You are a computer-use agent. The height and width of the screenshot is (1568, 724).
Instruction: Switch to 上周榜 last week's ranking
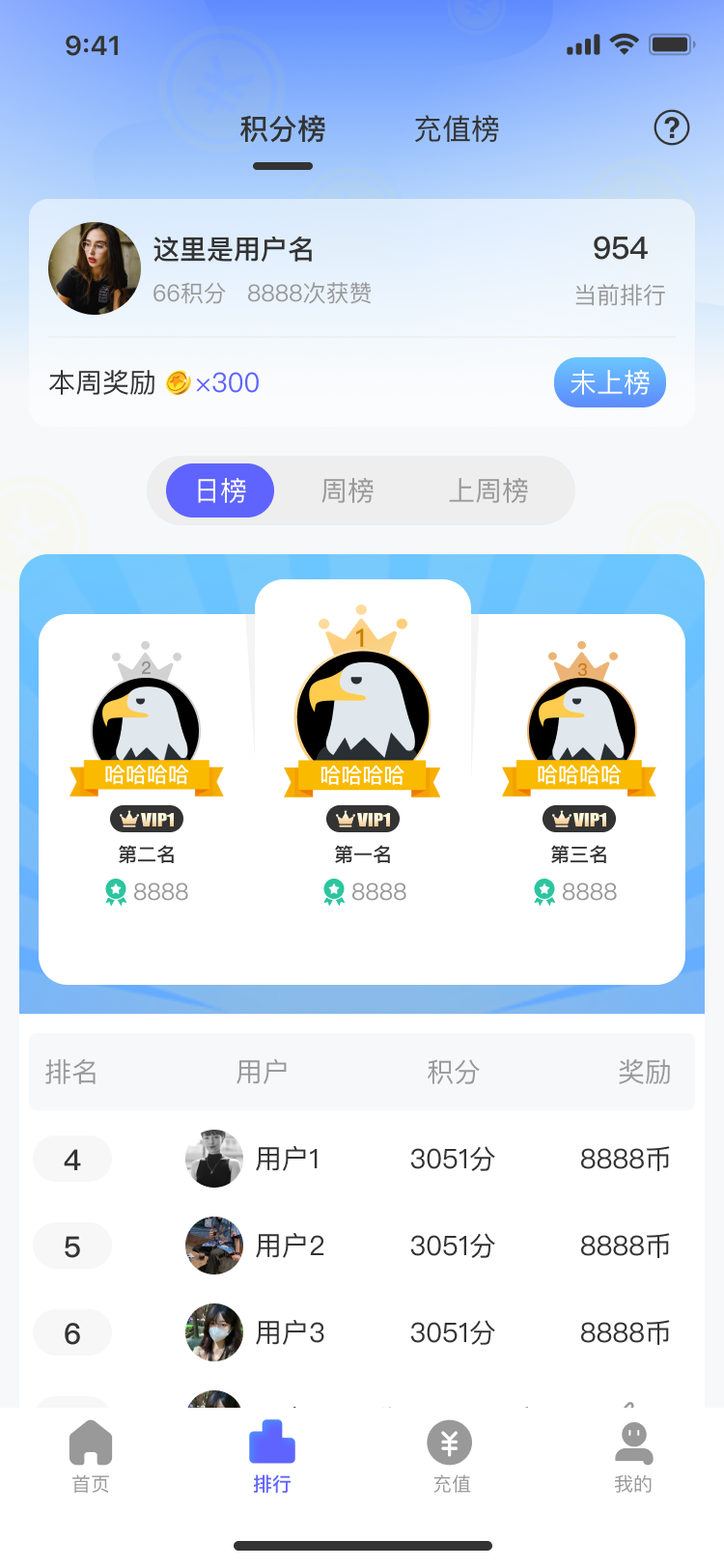click(x=488, y=490)
